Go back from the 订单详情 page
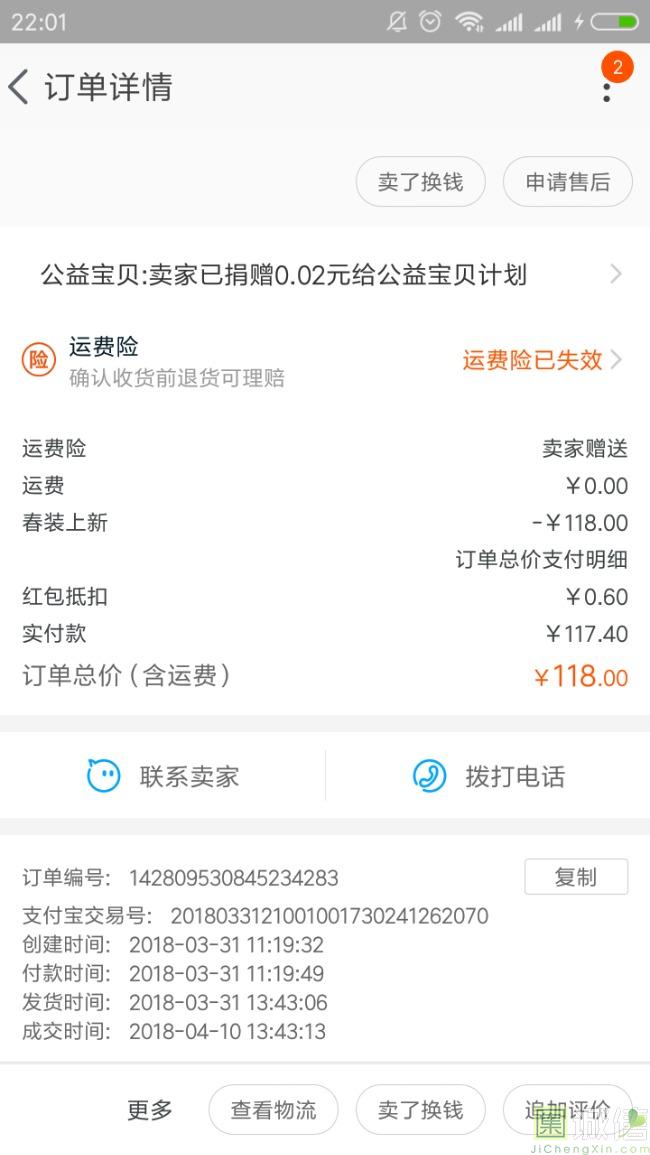 pos(19,87)
